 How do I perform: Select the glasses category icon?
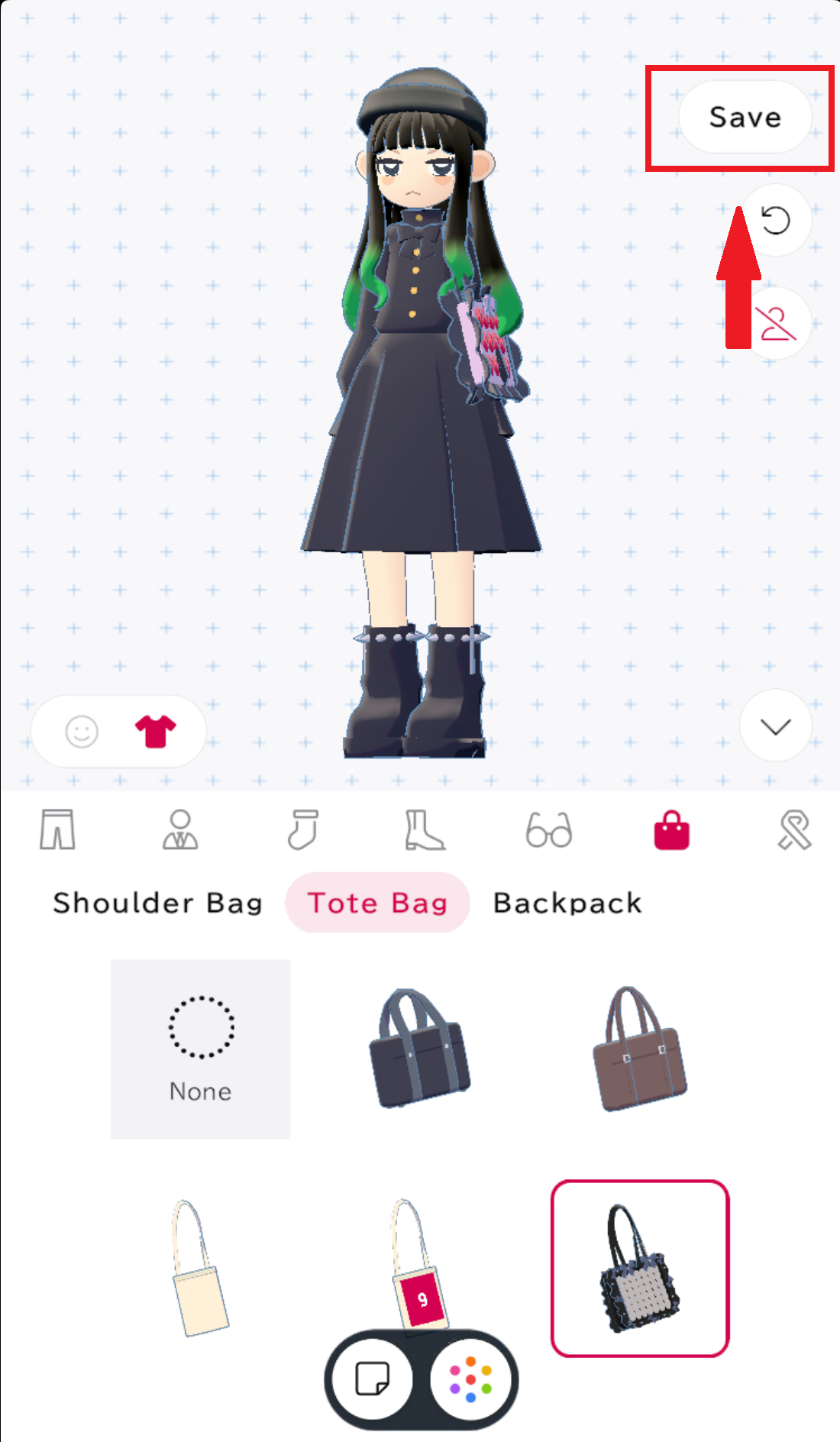point(549,832)
